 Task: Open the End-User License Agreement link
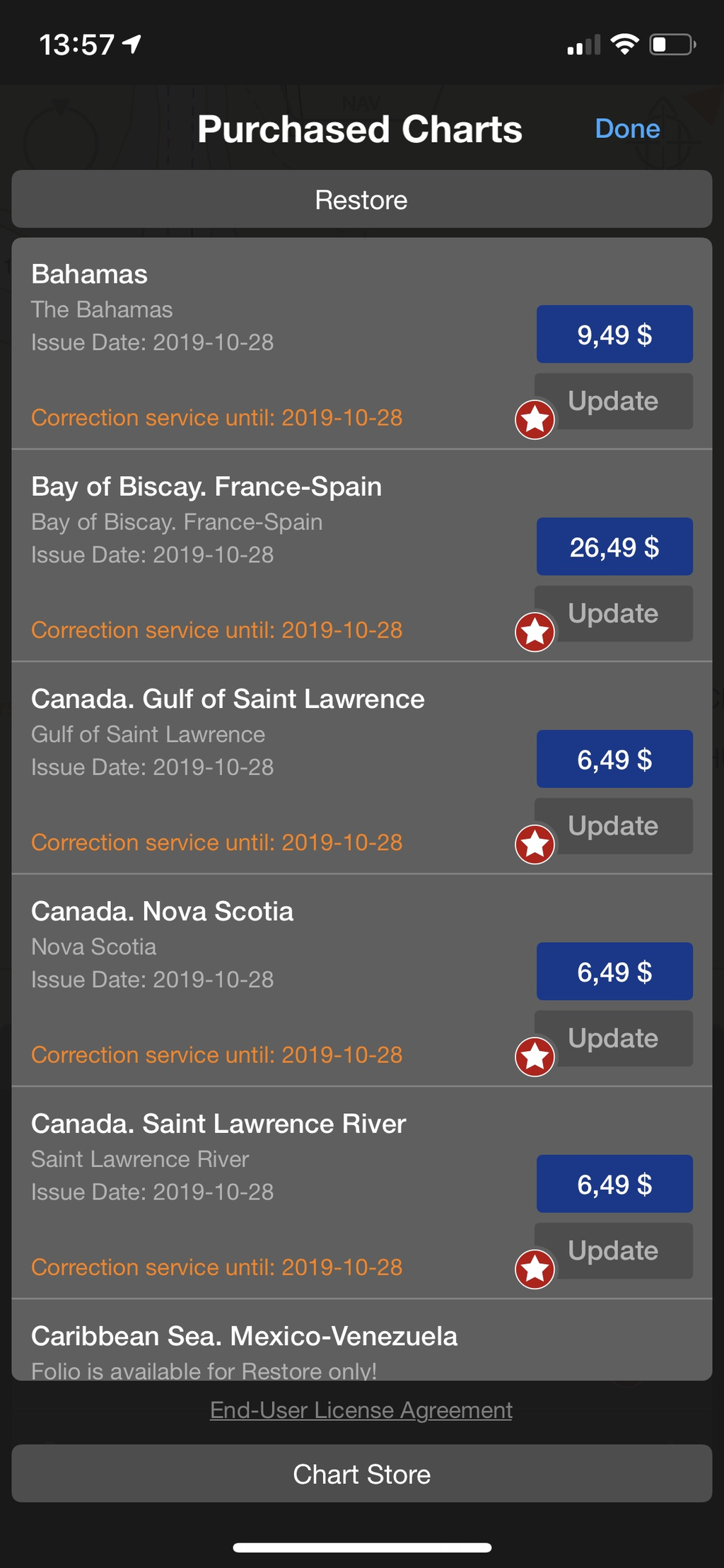point(361,1410)
